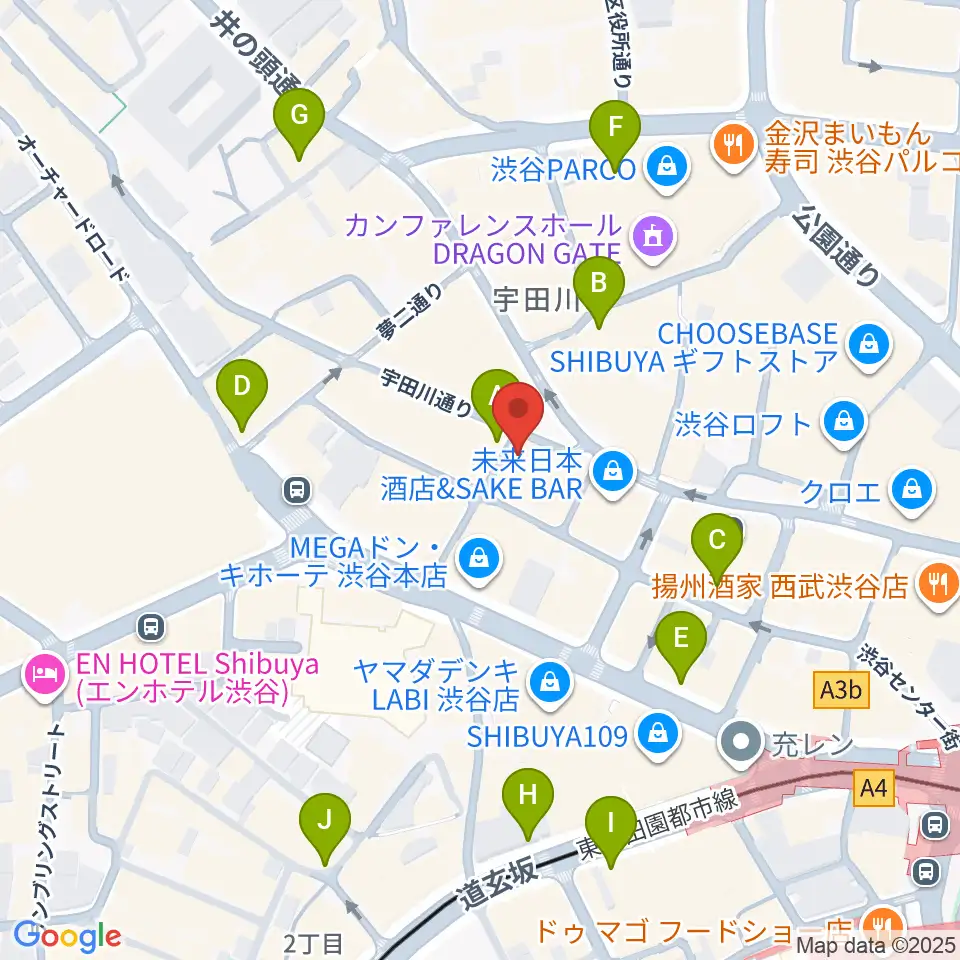This screenshot has width=960, height=960.
Task: Tap the MEGAドン・キホーテ渋谷本店 pin
Action: (x=479, y=561)
